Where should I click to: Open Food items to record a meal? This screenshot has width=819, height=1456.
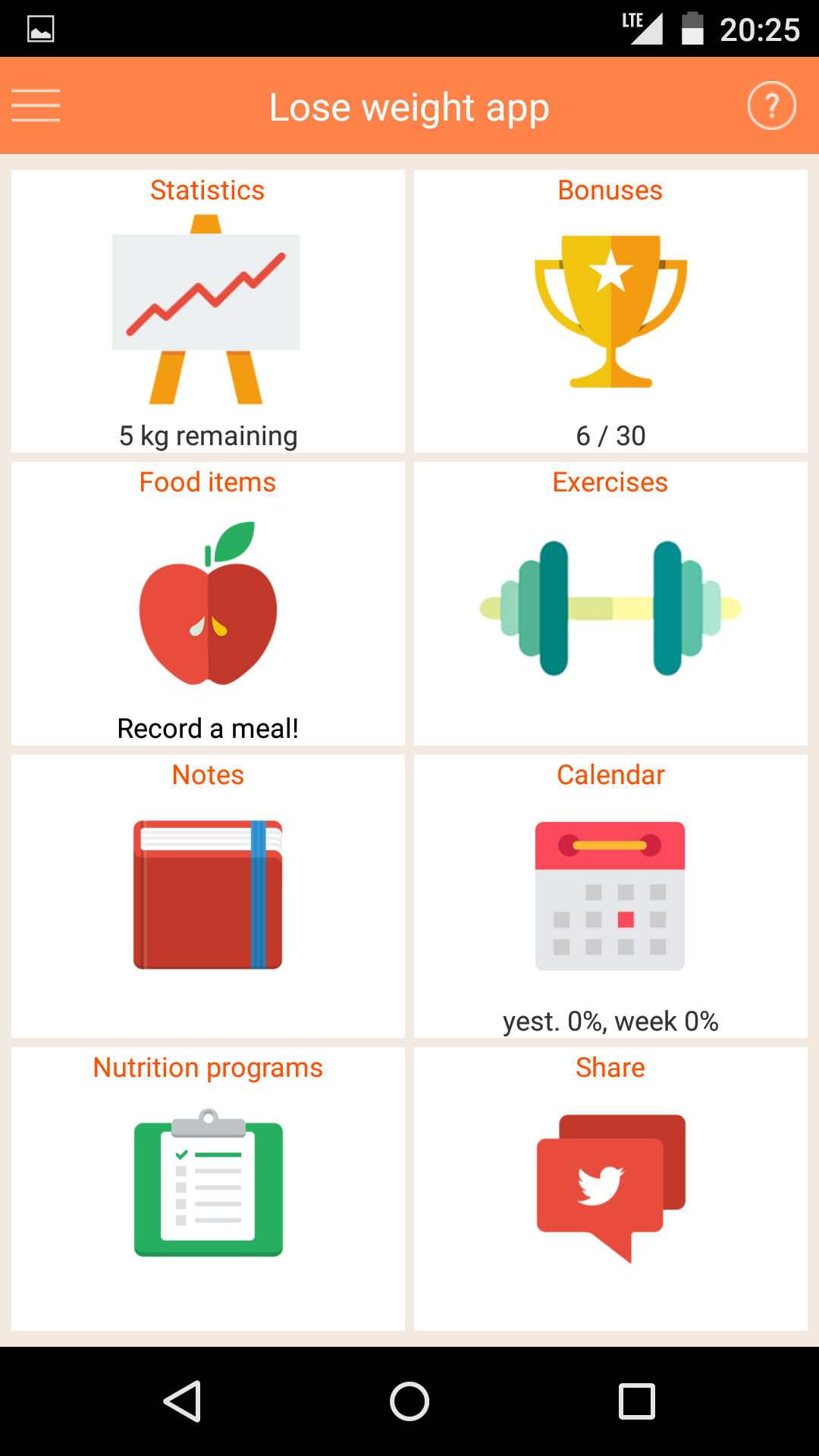(x=208, y=604)
